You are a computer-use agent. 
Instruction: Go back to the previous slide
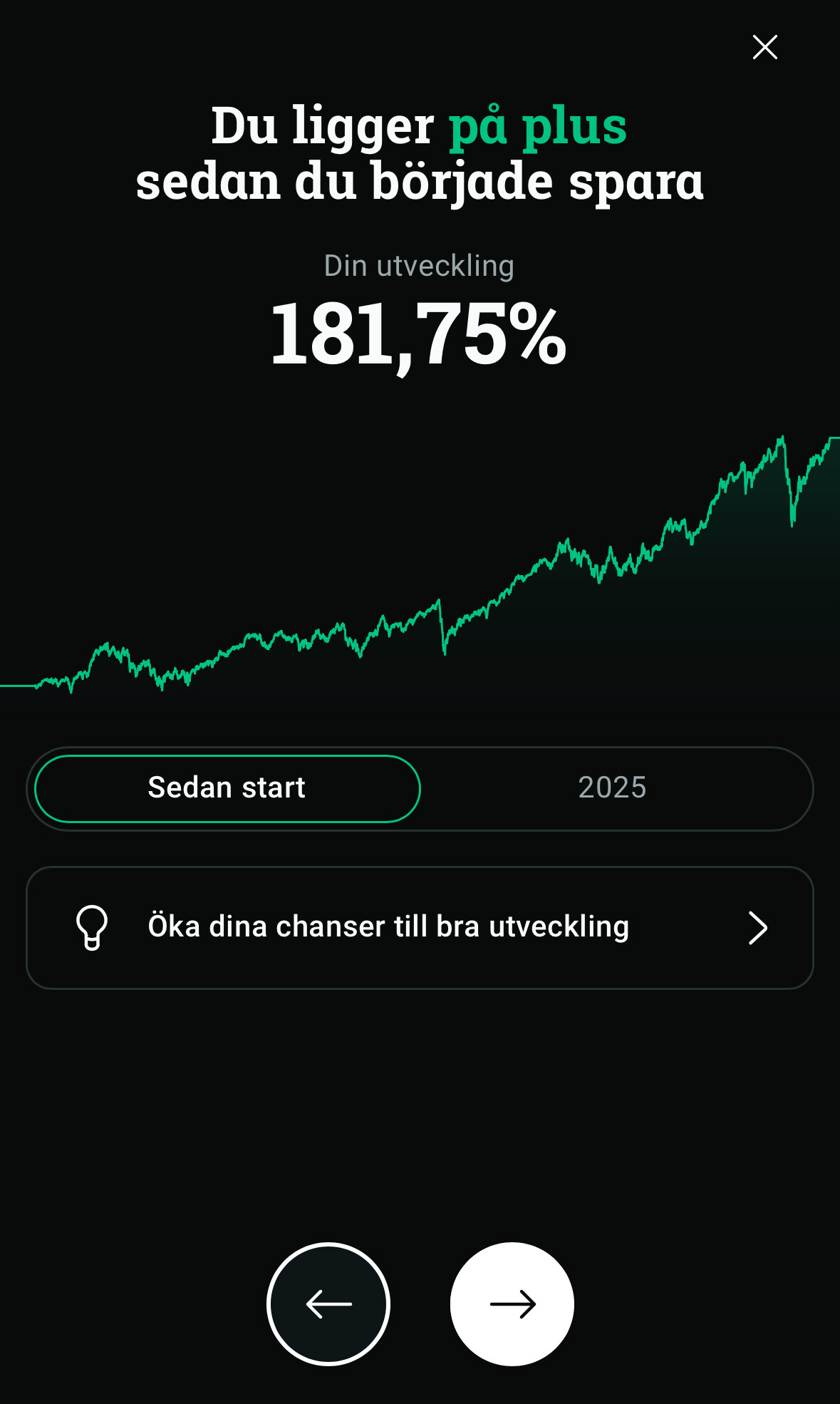click(x=328, y=1304)
